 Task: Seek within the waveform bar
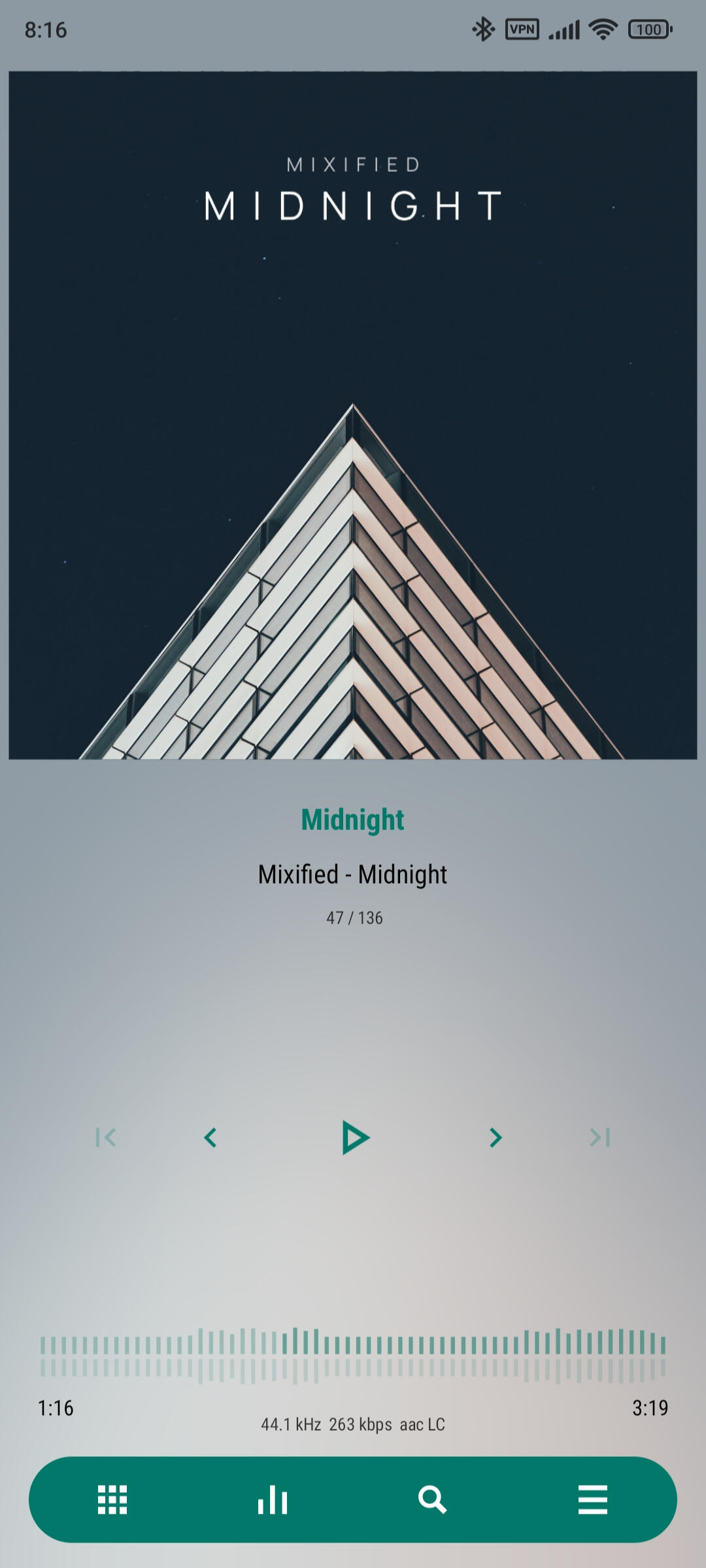[x=353, y=1356]
